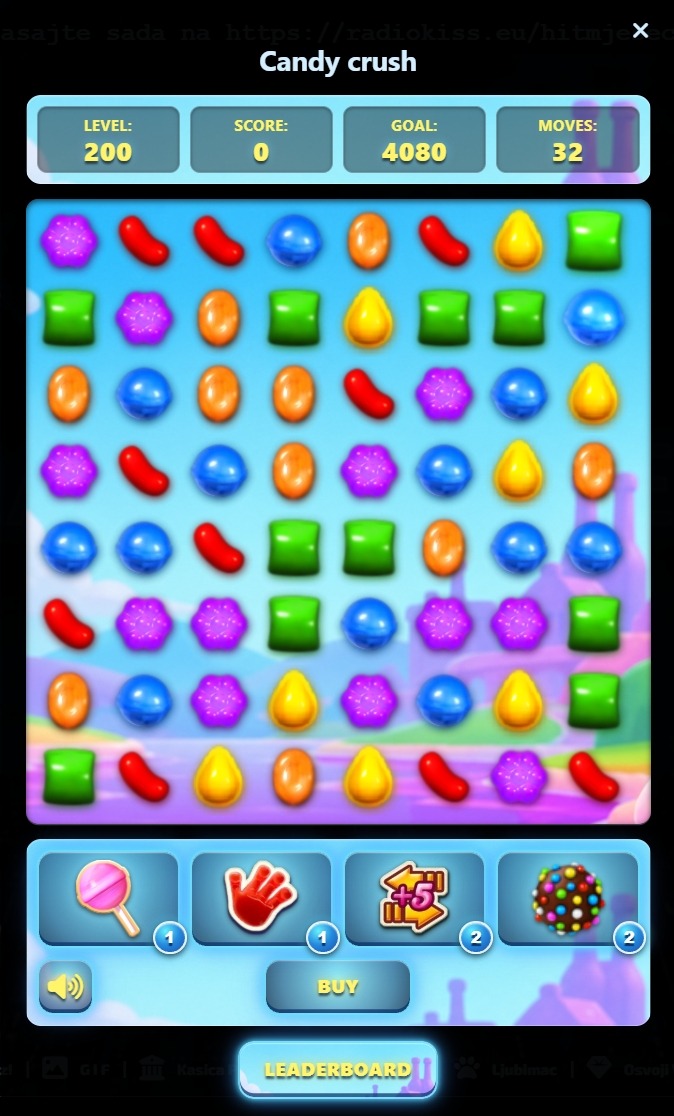Use the +5 extra moves booster

(414, 899)
